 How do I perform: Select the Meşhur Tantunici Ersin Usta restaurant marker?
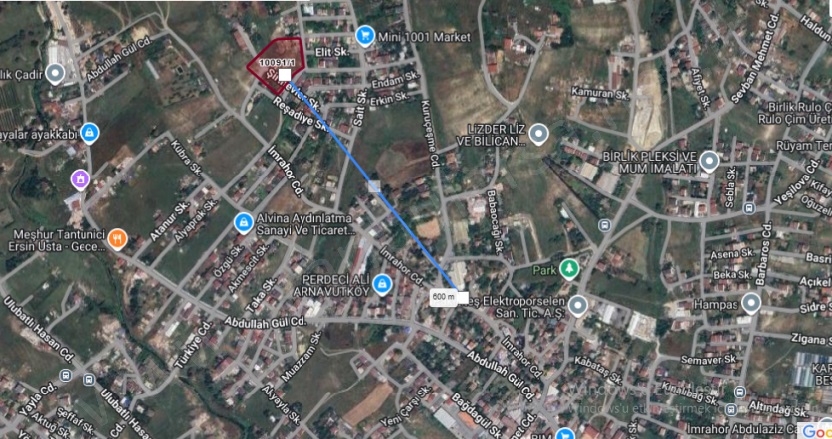click(x=119, y=239)
